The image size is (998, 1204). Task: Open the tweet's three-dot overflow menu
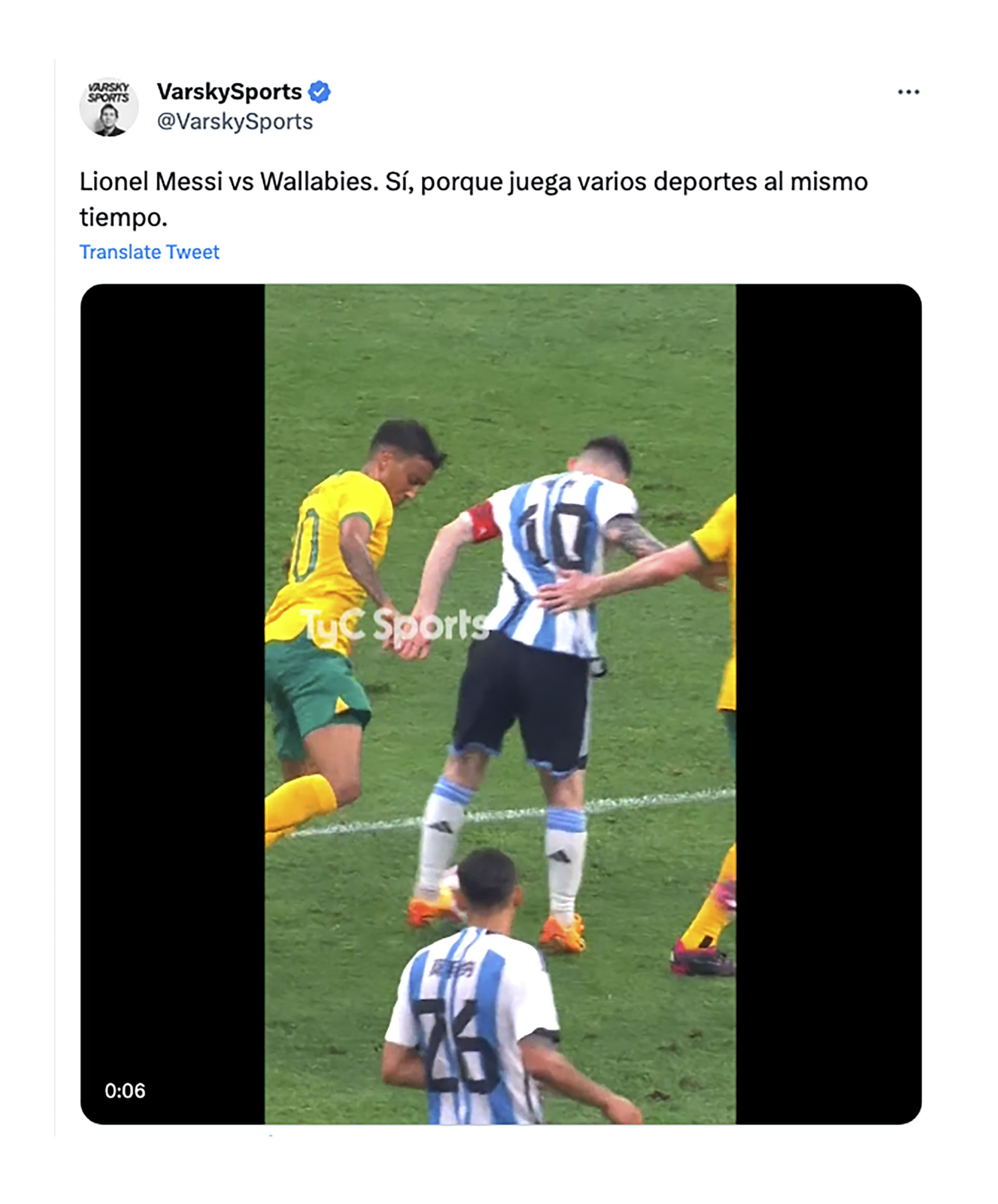(x=908, y=92)
